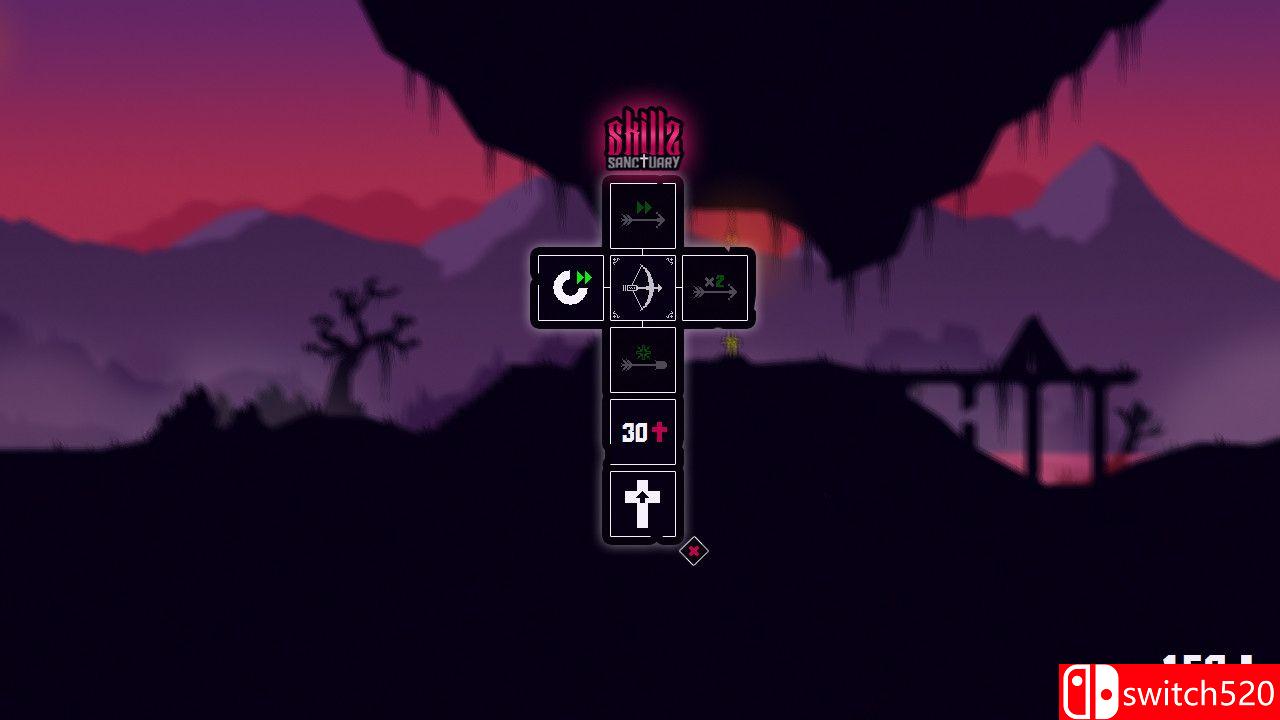Screen dimensions: 1280x720
Task: Select the cross upgrade arrow tile
Action: coord(643,504)
